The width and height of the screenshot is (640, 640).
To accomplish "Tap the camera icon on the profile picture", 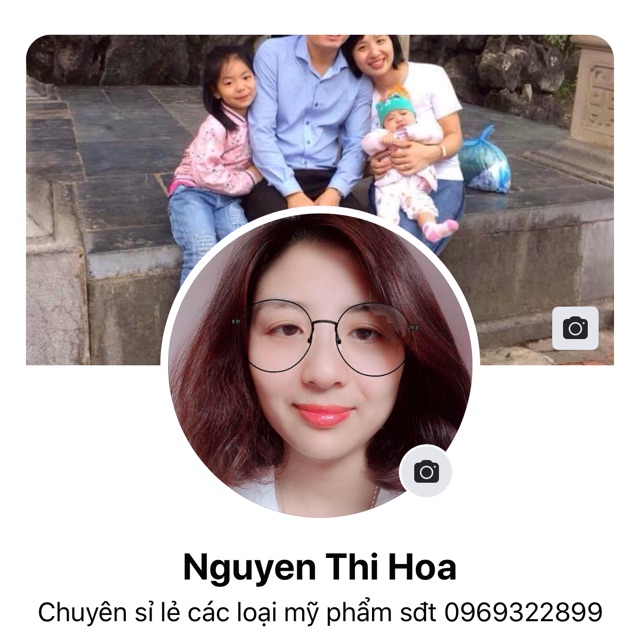I will tap(426, 471).
